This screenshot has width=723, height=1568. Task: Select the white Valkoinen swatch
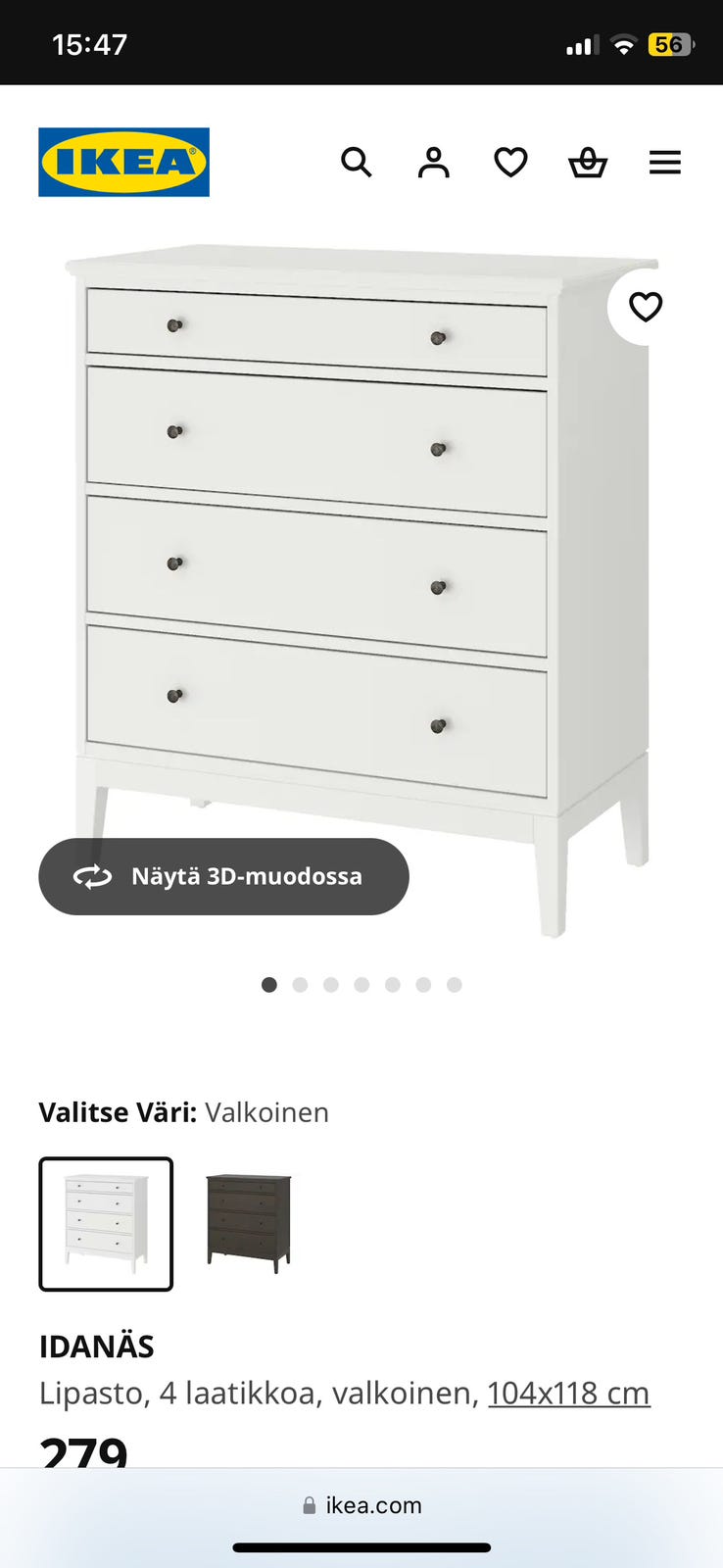click(x=106, y=1224)
